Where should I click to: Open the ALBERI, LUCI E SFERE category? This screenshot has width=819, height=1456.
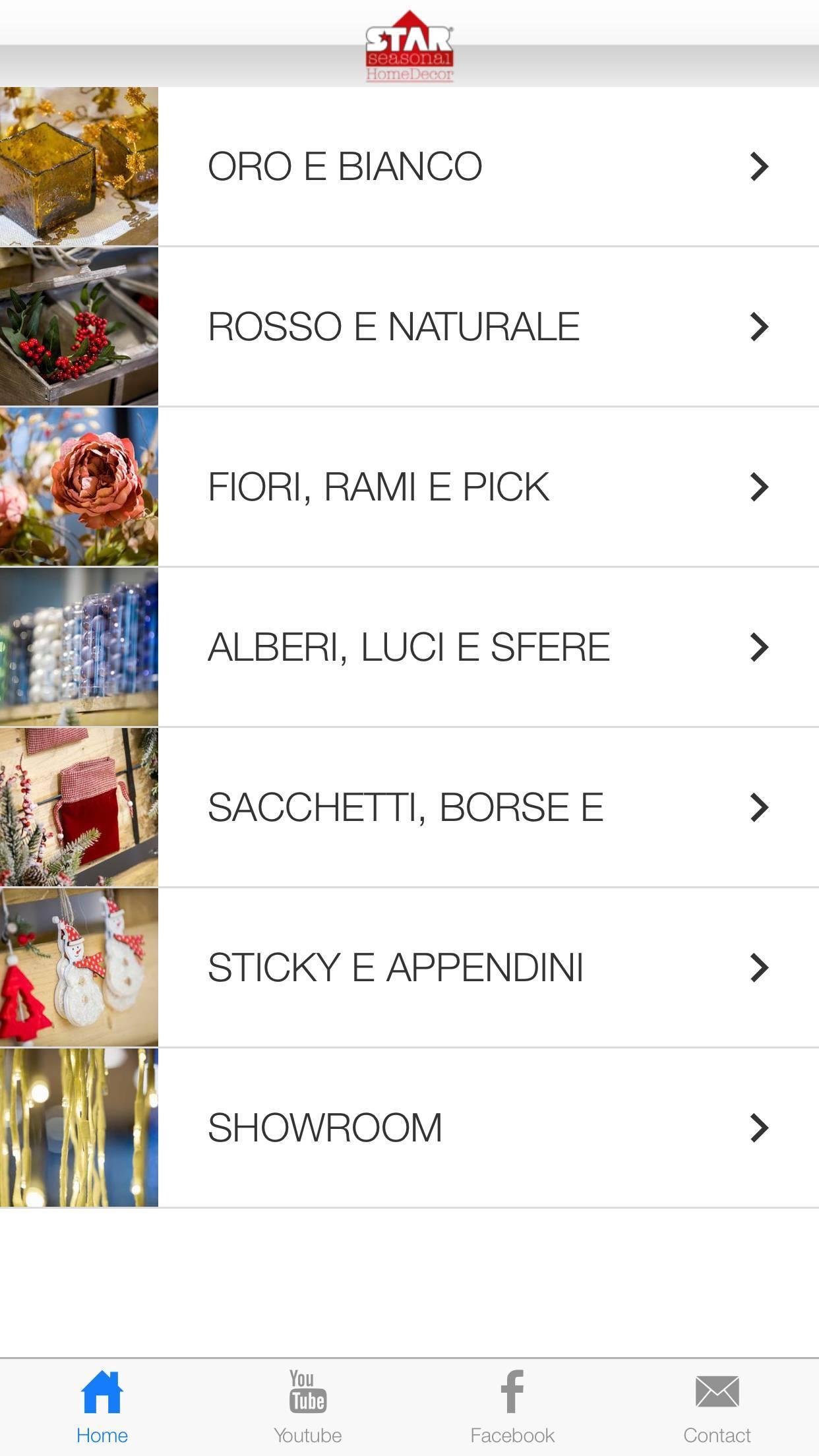(409, 646)
